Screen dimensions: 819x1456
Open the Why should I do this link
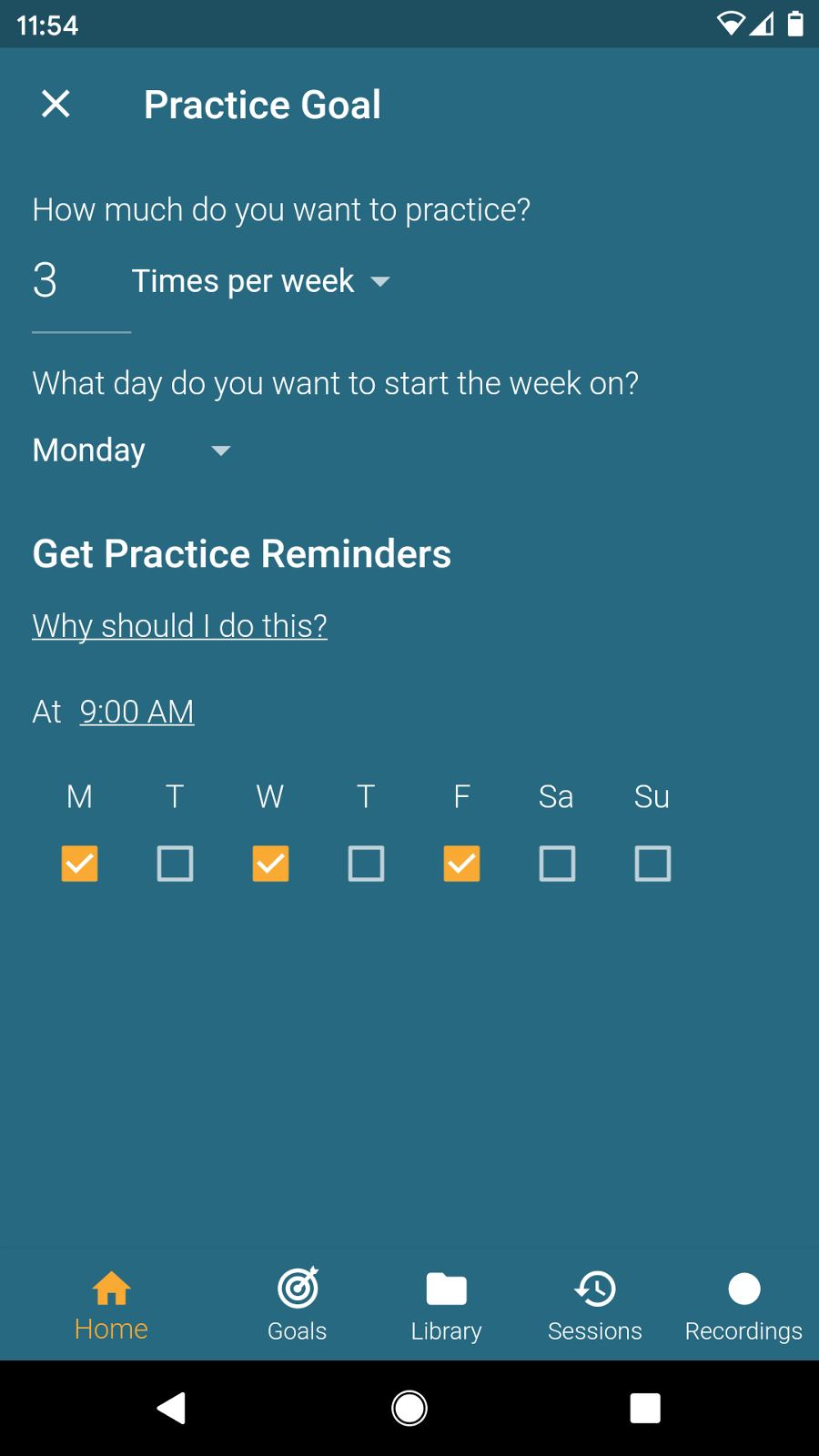pyautogui.click(x=179, y=625)
